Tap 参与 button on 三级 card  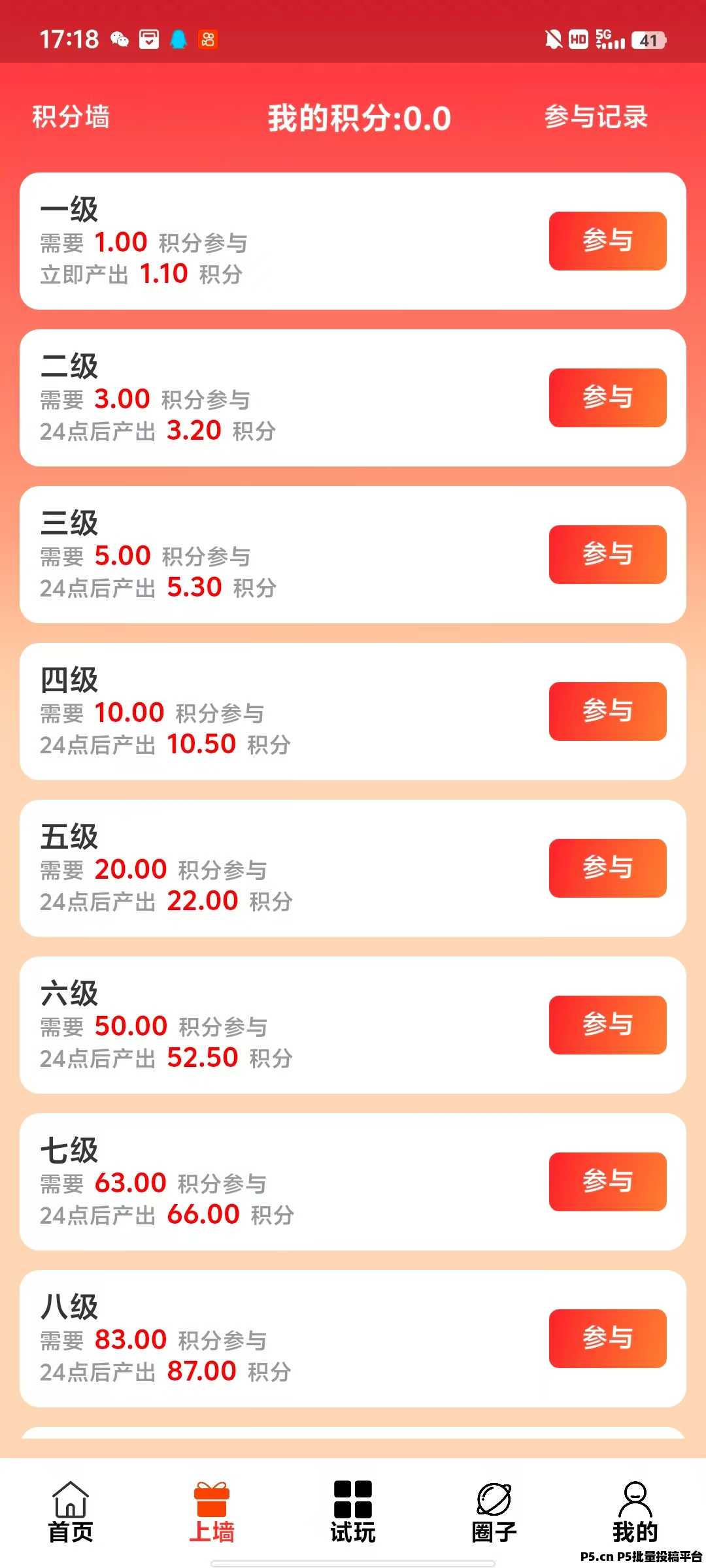pyautogui.click(x=607, y=555)
